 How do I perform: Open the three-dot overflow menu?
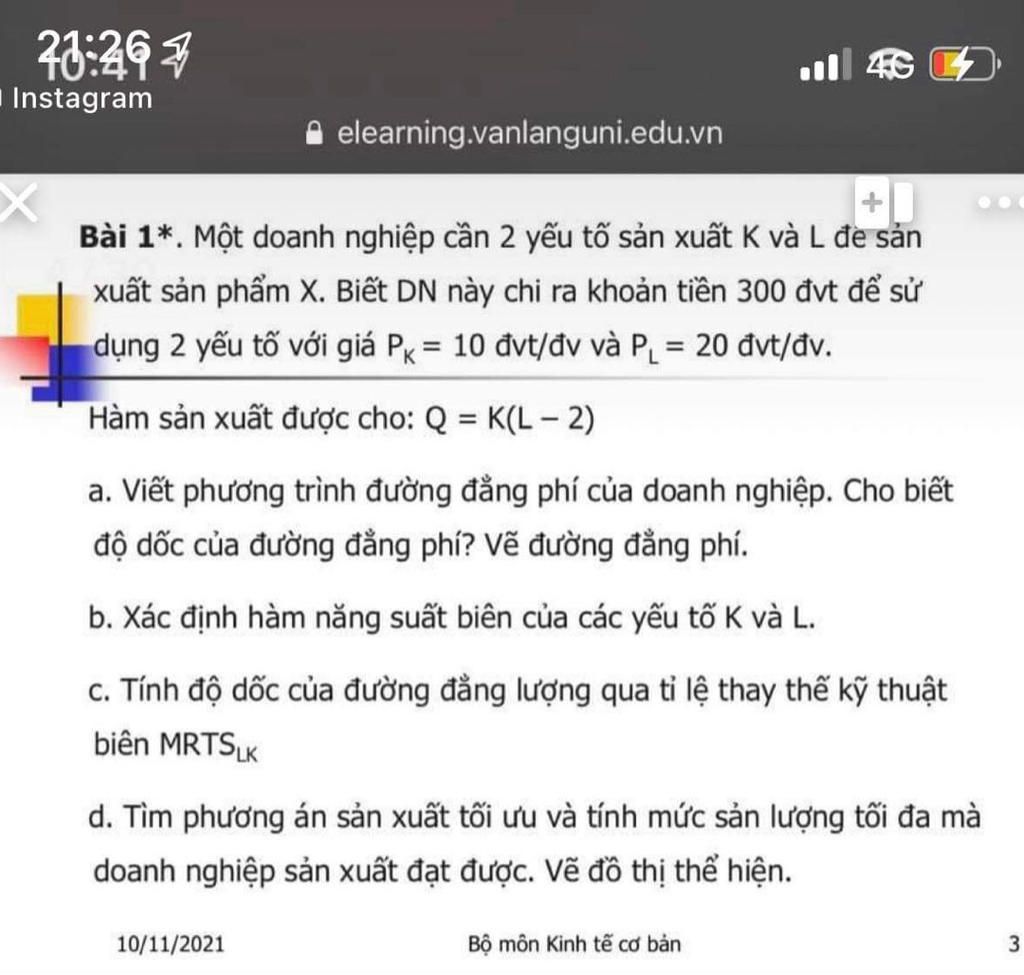click(x=1001, y=203)
